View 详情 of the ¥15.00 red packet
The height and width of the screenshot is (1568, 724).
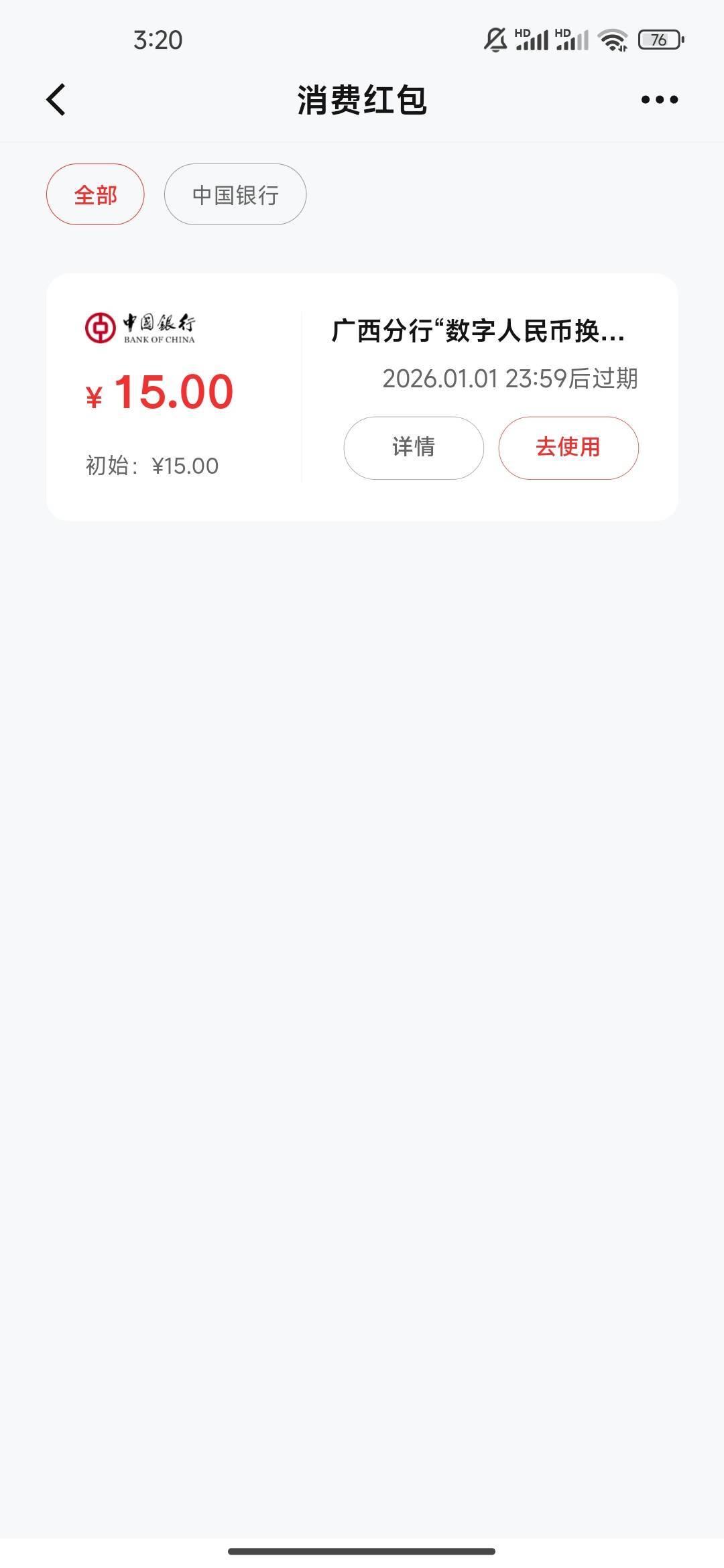click(414, 448)
